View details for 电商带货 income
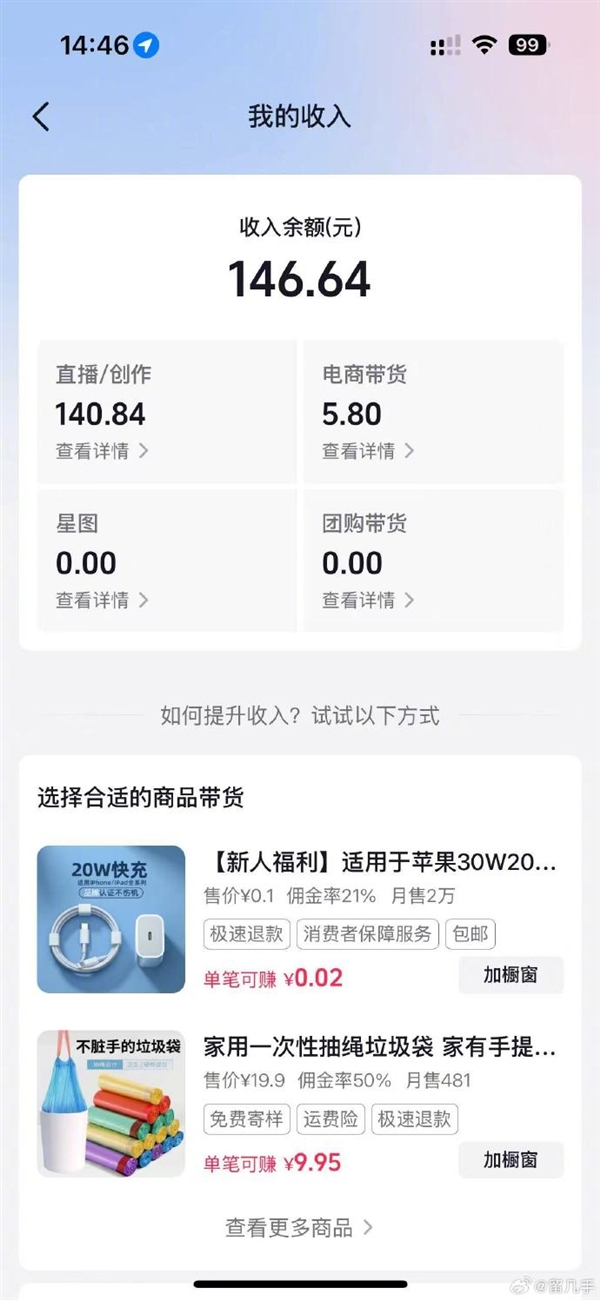 (x=367, y=451)
